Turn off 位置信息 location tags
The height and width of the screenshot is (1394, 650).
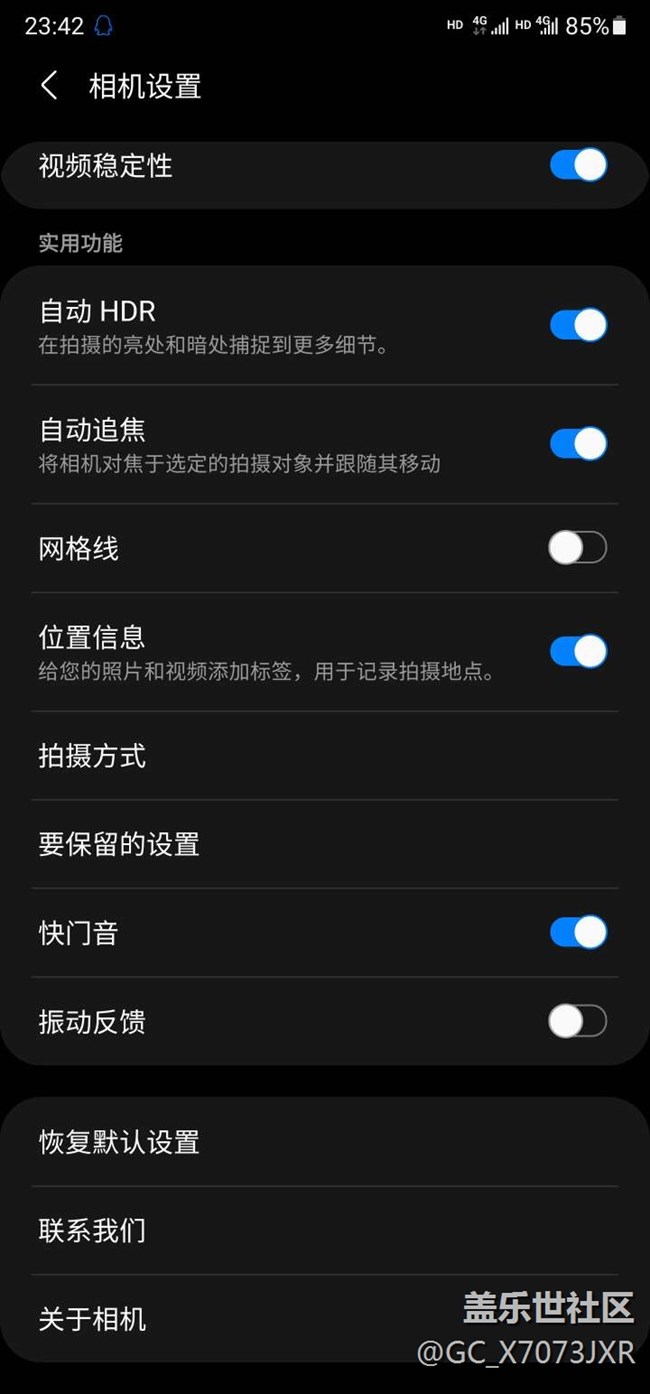(578, 651)
